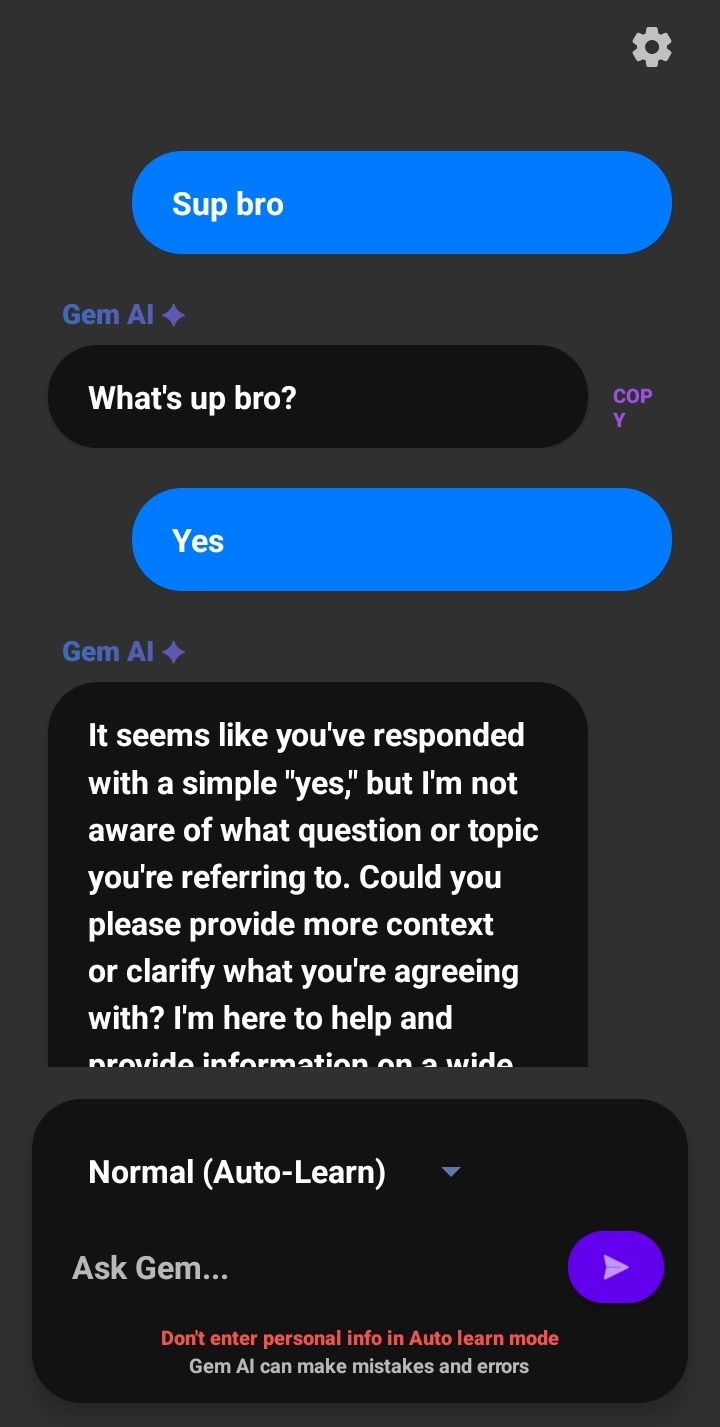Select the Sup bro message bubble
Image resolution: width=720 pixels, height=1427 pixels.
coord(402,202)
